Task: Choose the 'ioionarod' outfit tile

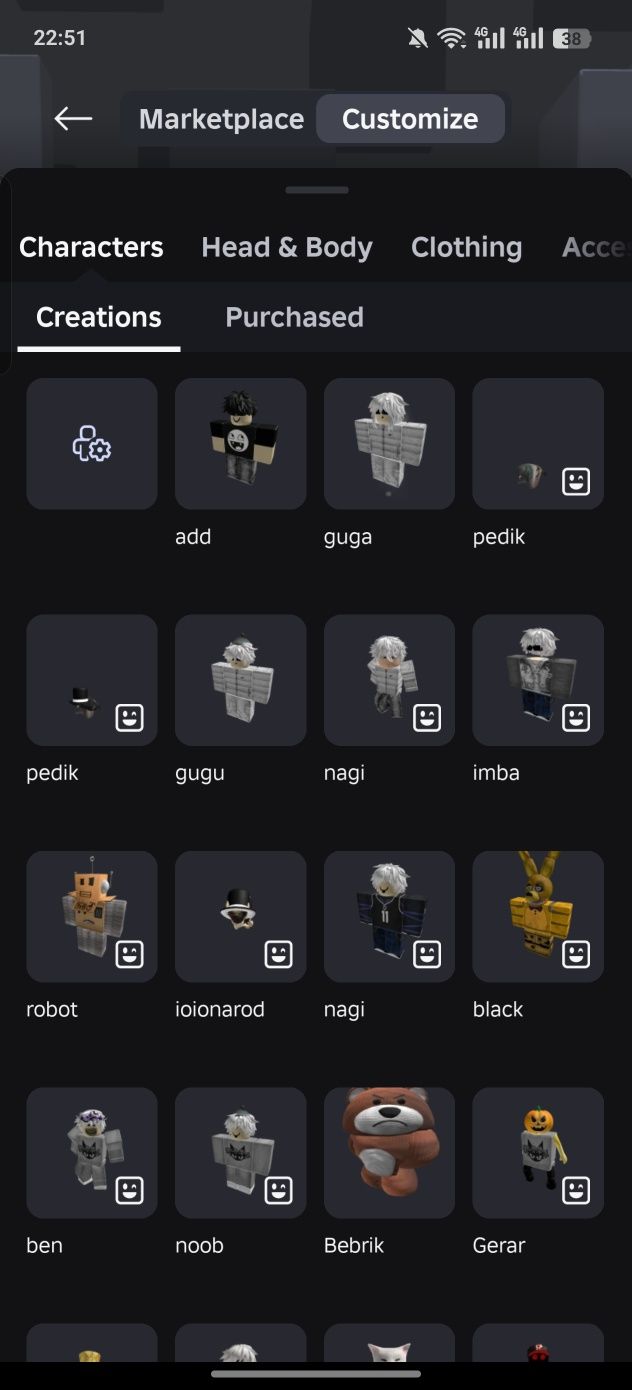Action: click(x=240, y=916)
